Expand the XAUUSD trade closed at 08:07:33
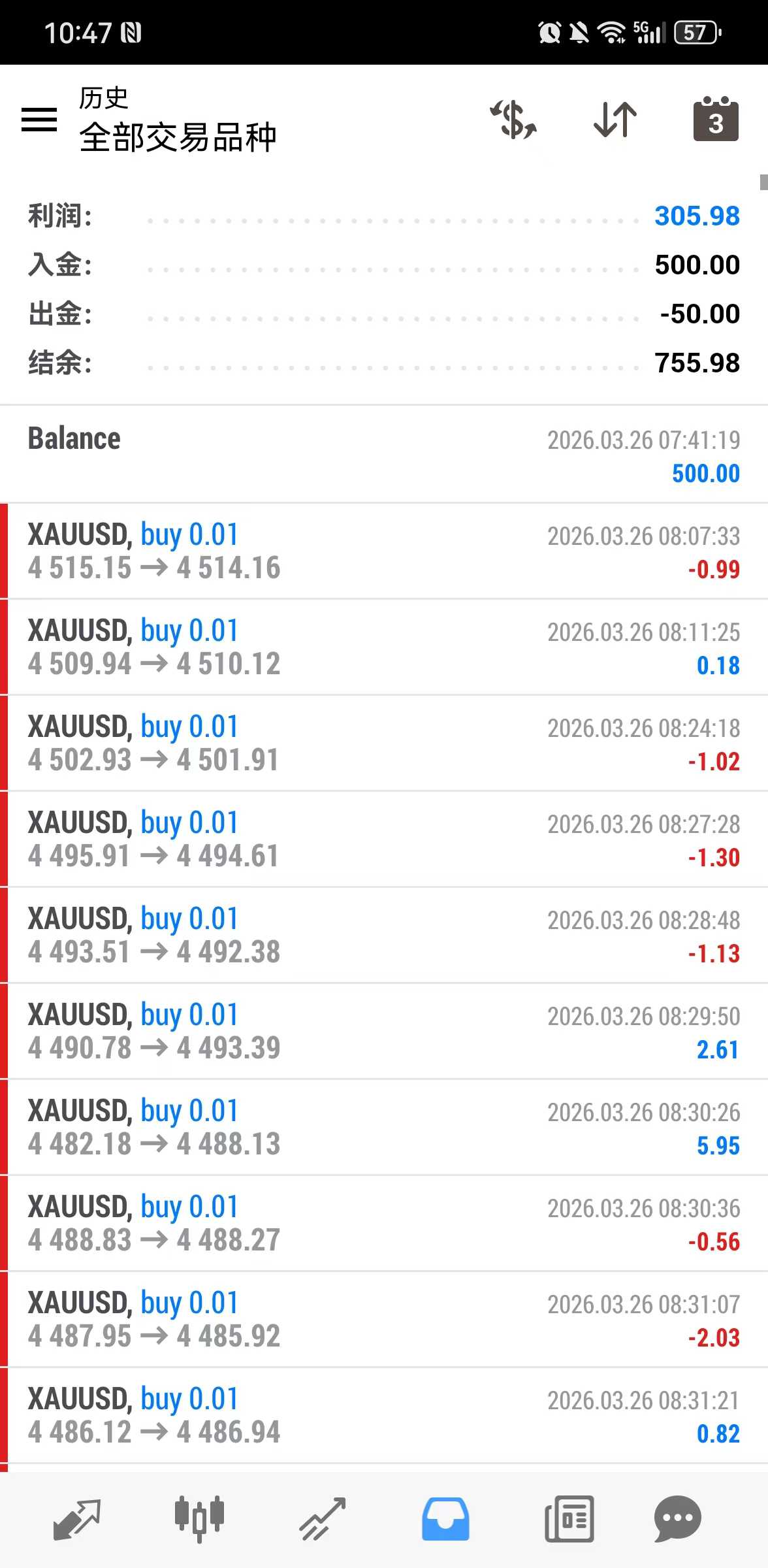The height and width of the screenshot is (1568, 768). pos(384,551)
